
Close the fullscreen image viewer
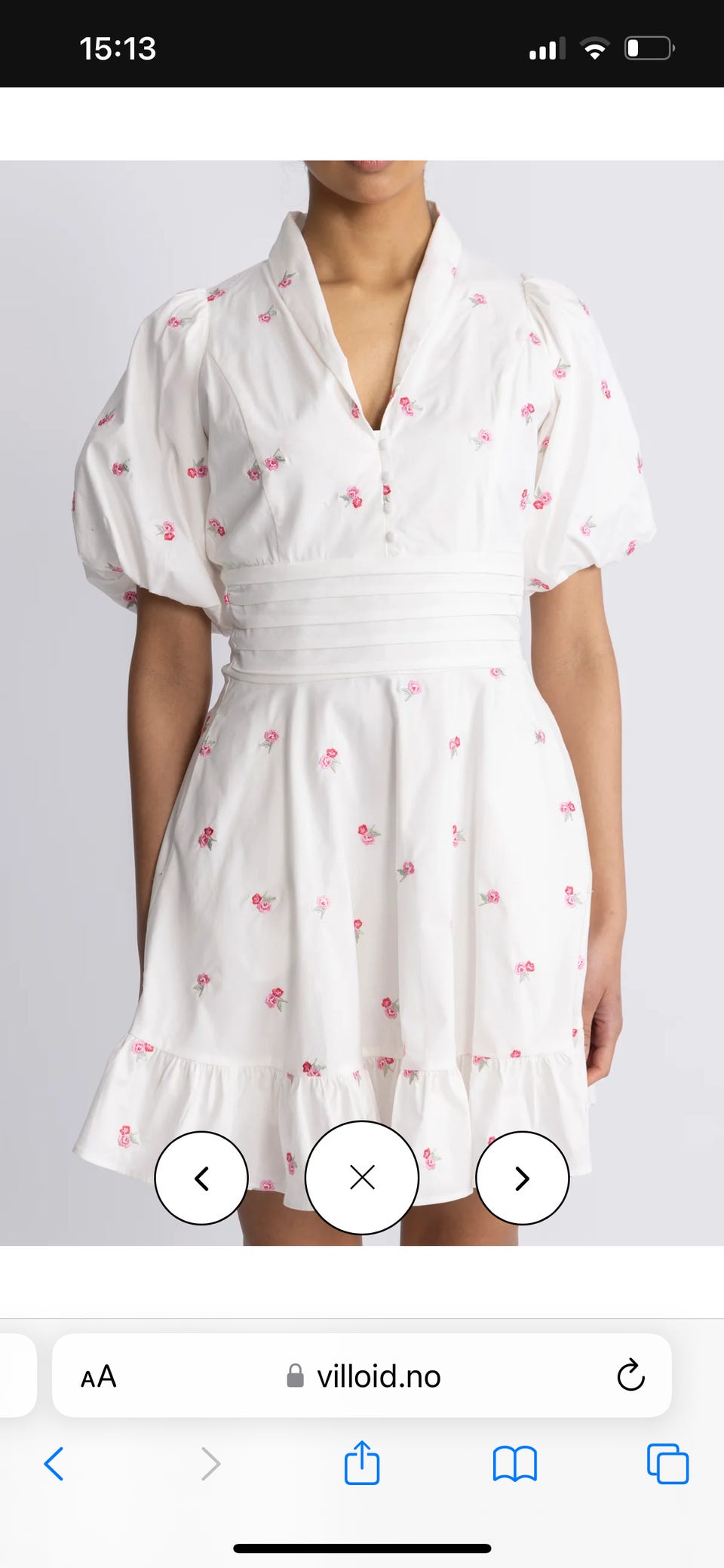pos(362,1177)
